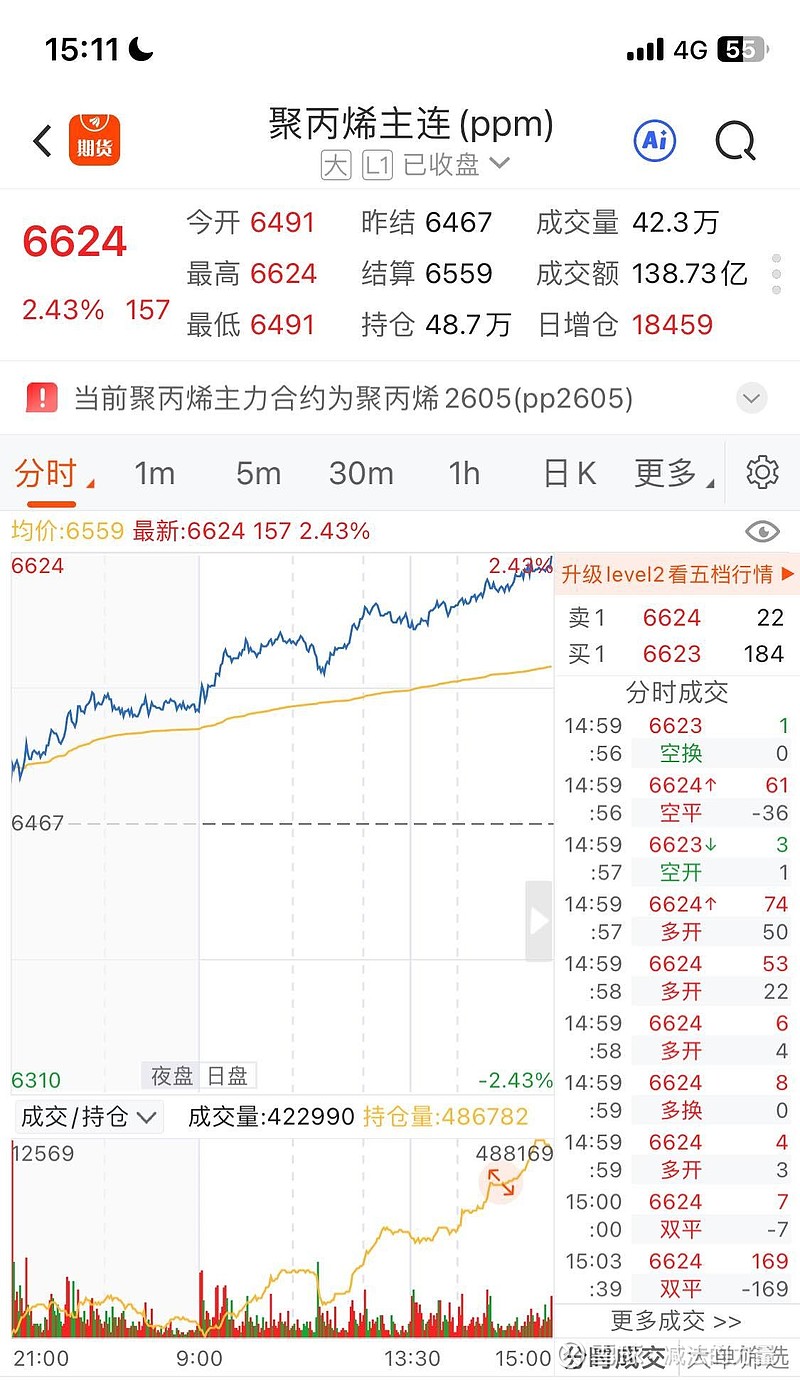This screenshot has height=1380, width=800.
Task: Click the right arrow overlay on the chart
Action: (538, 922)
